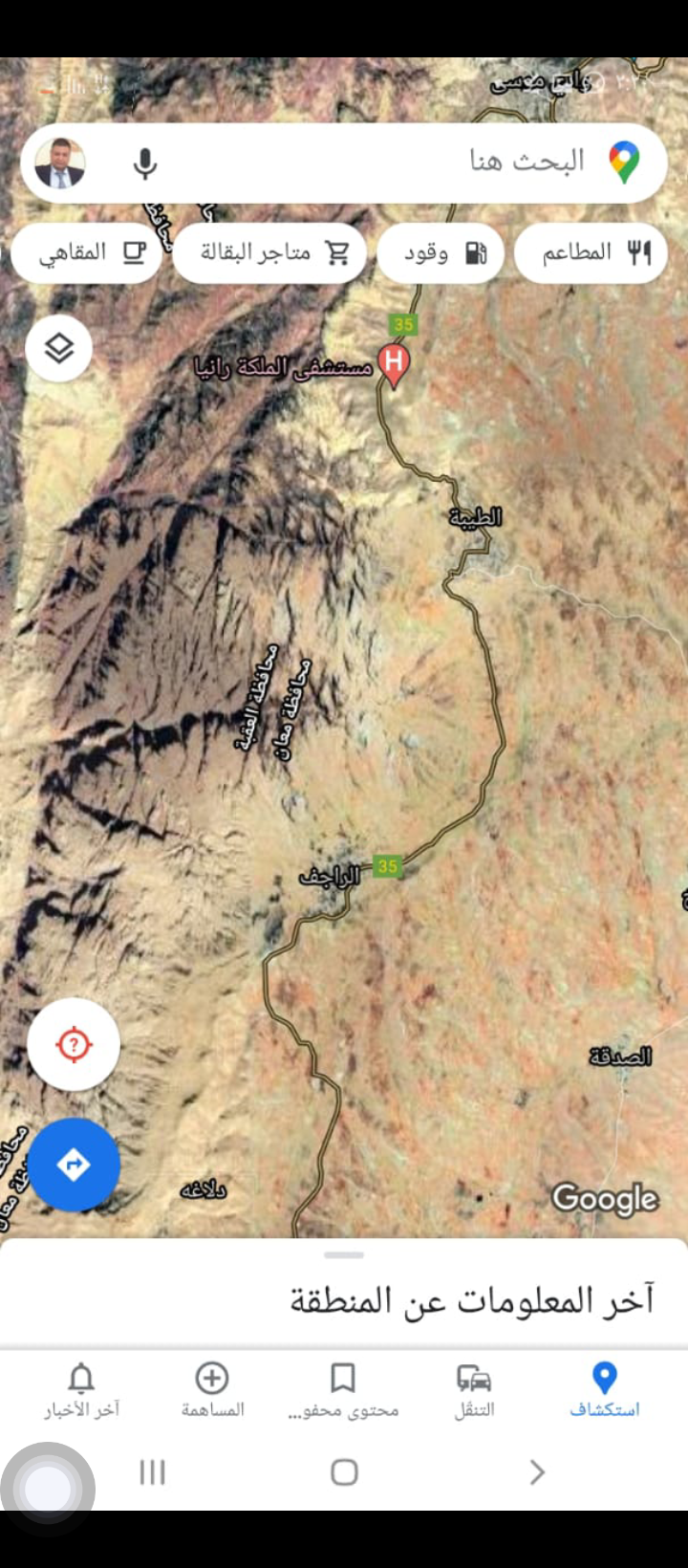Image resolution: width=688 pixels, height=1568 pixels.
Task: Open مستشفى الملكة رانيا hospital marker
Action: click(x=393, y=363)
